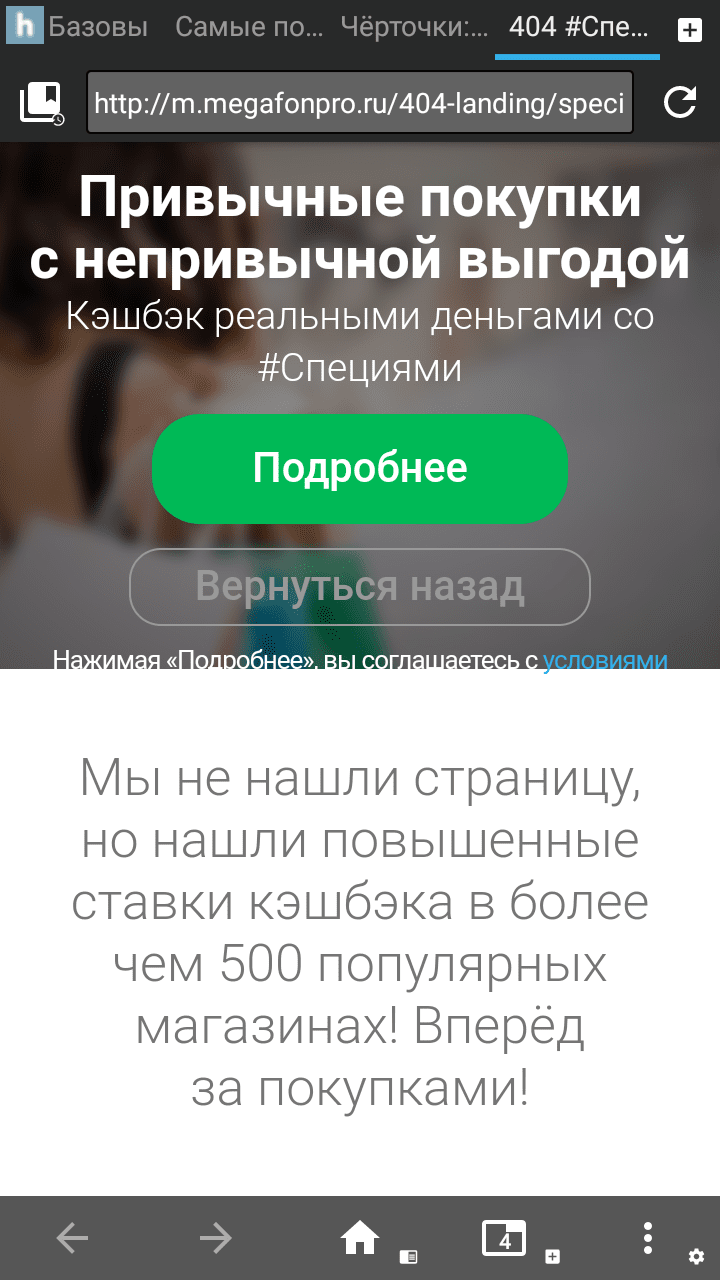Open the browser home page

point(360,1239)
